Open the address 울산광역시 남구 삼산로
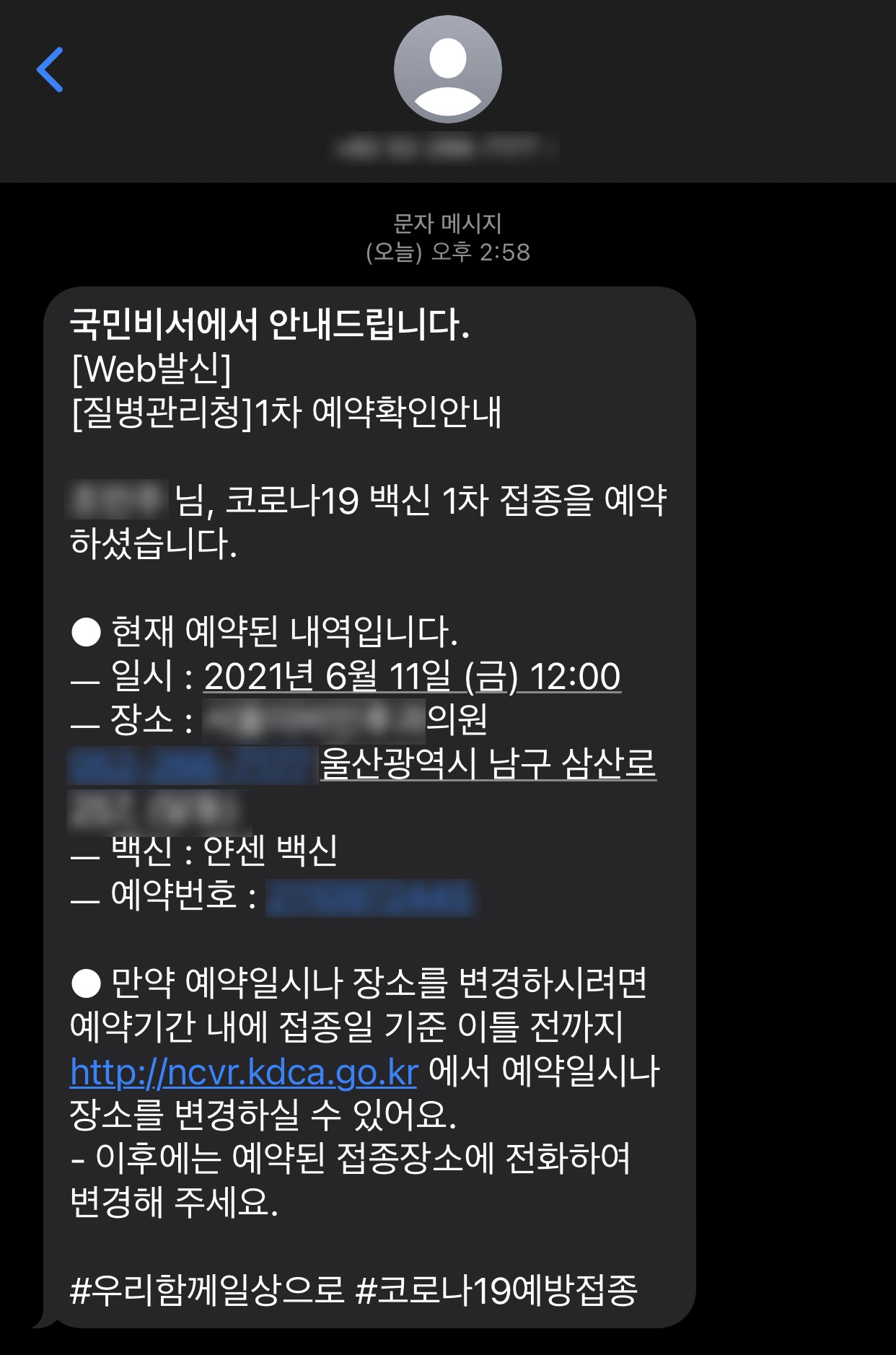The width and height of the screenshot is (896, 1355). click(488, 763)
